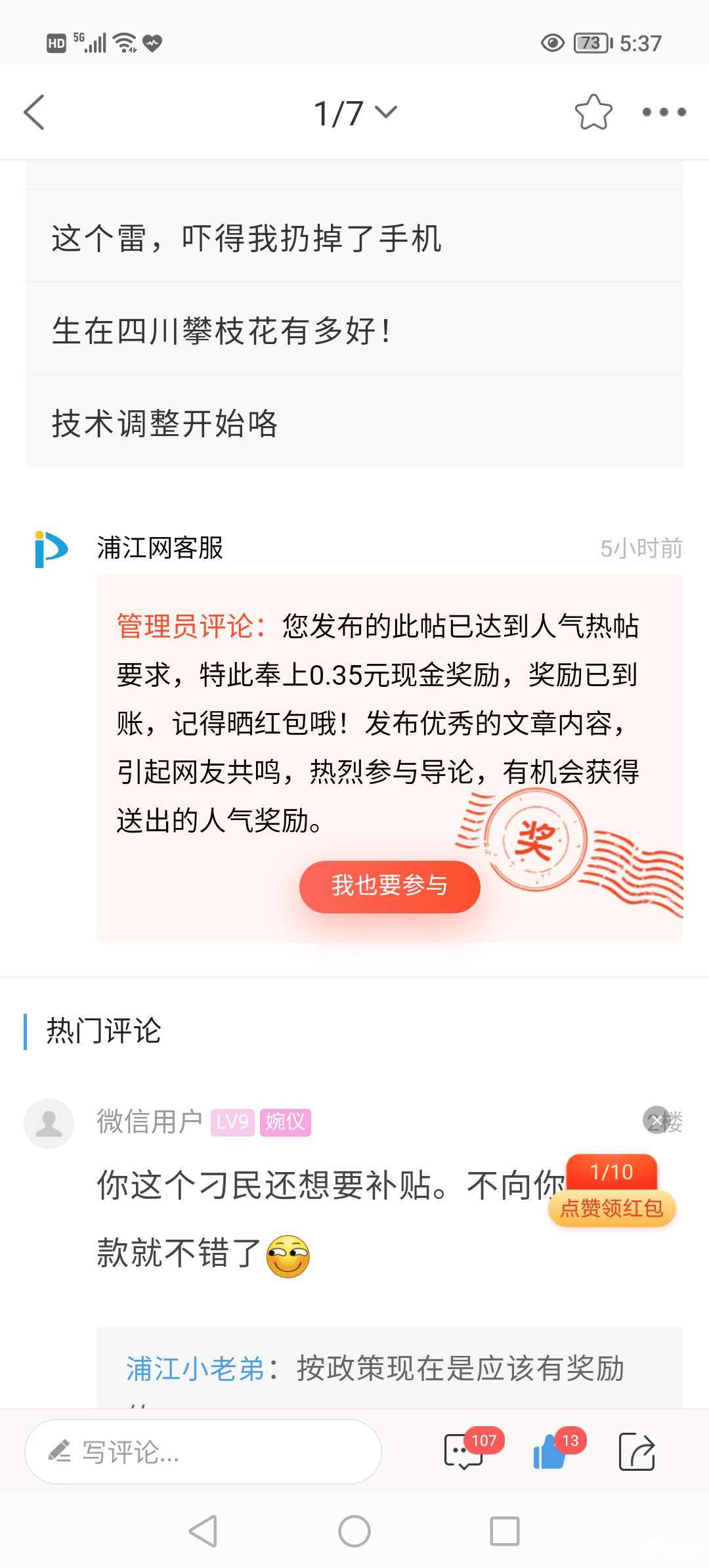This screenshot has height=1568, width=709.
Task: Tap the 我也要参与 button
Action: 389,886
